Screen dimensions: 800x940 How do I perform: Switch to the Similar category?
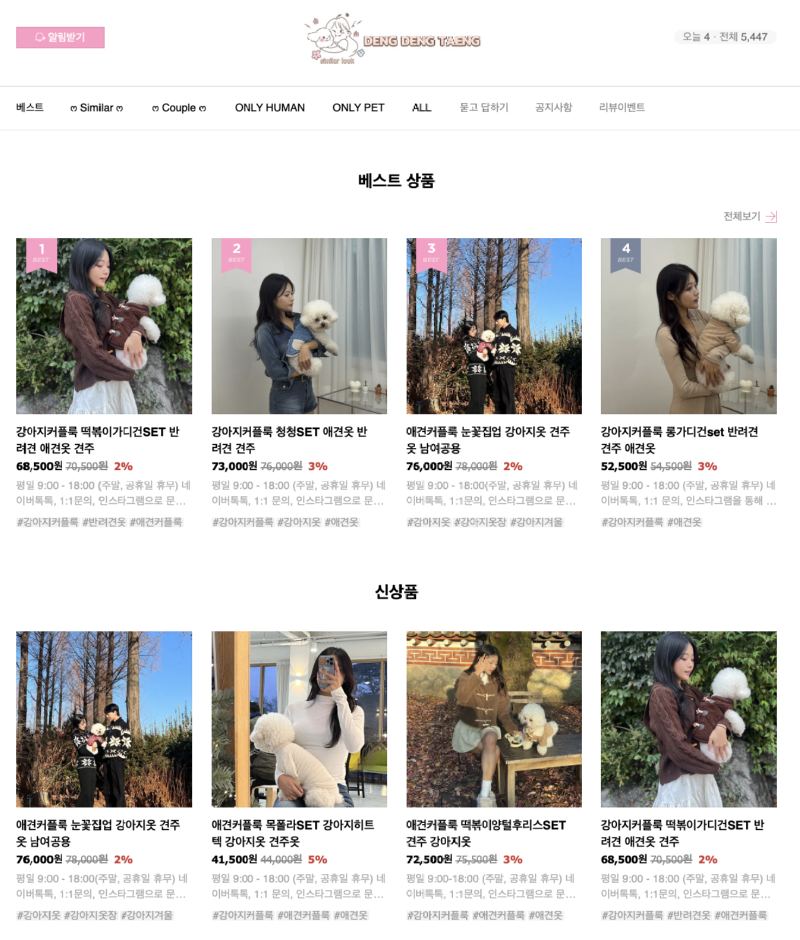97,108
